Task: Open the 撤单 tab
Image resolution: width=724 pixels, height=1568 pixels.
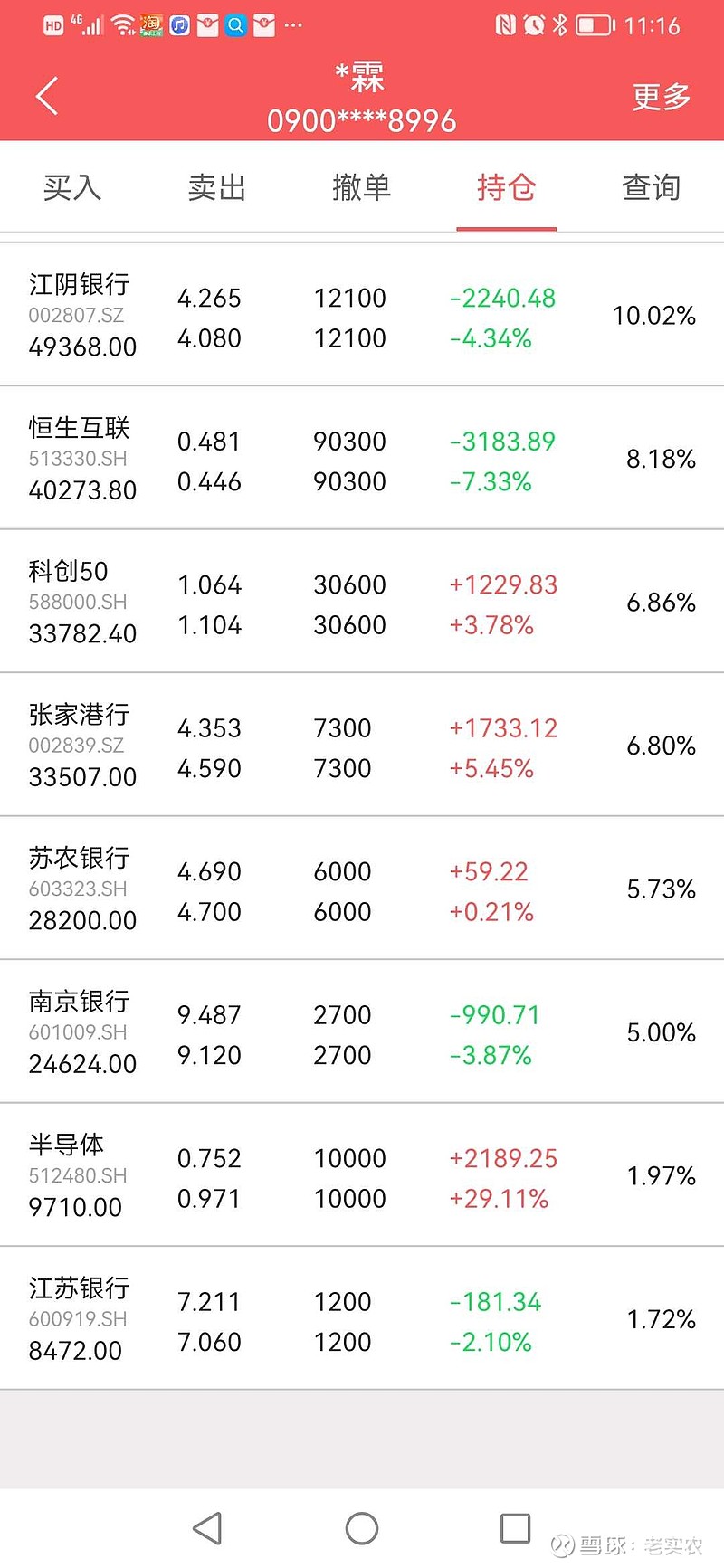Action: click(362, 187)
